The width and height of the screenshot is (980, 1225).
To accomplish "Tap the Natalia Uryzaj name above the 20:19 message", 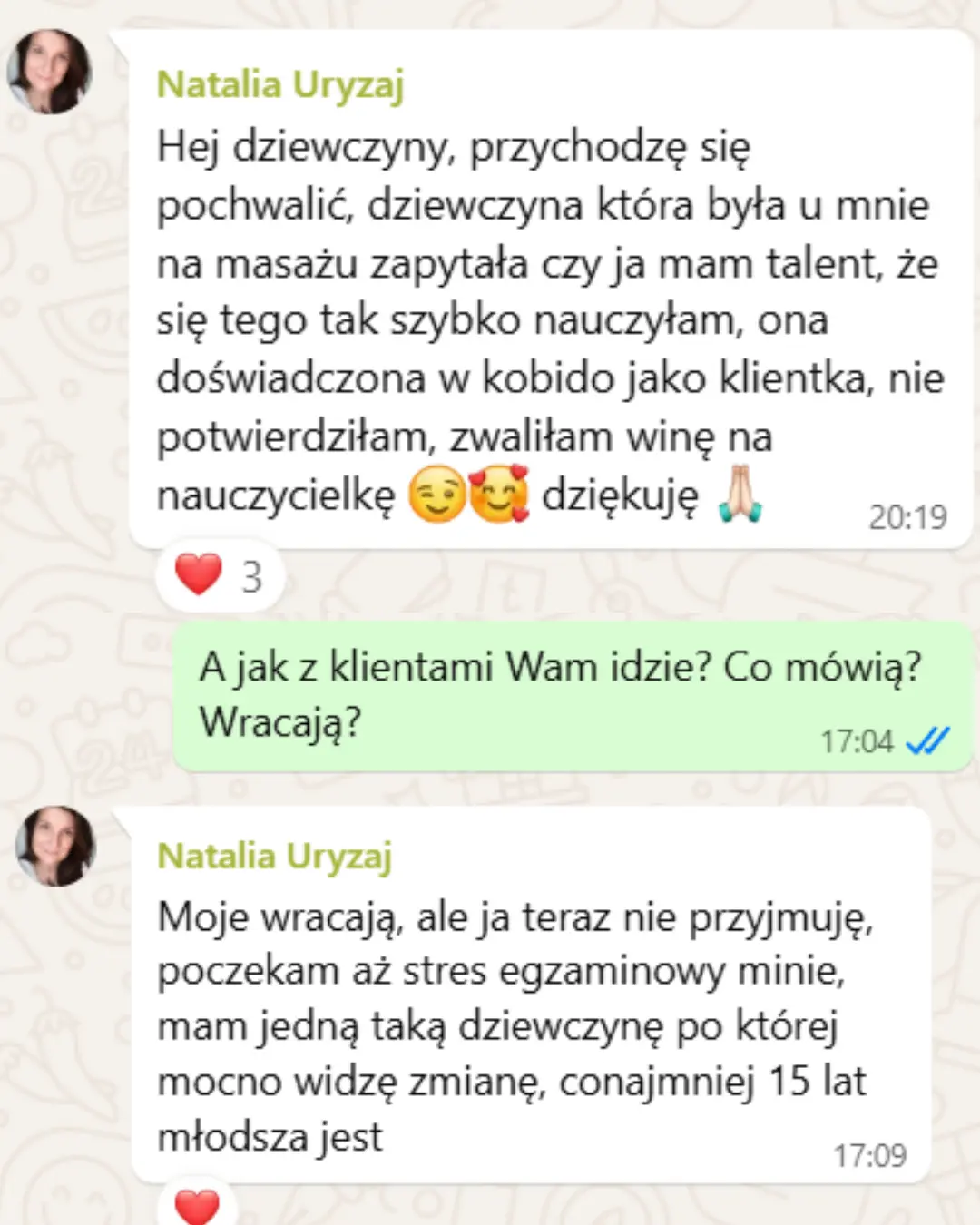I will (x=279, y=84).
